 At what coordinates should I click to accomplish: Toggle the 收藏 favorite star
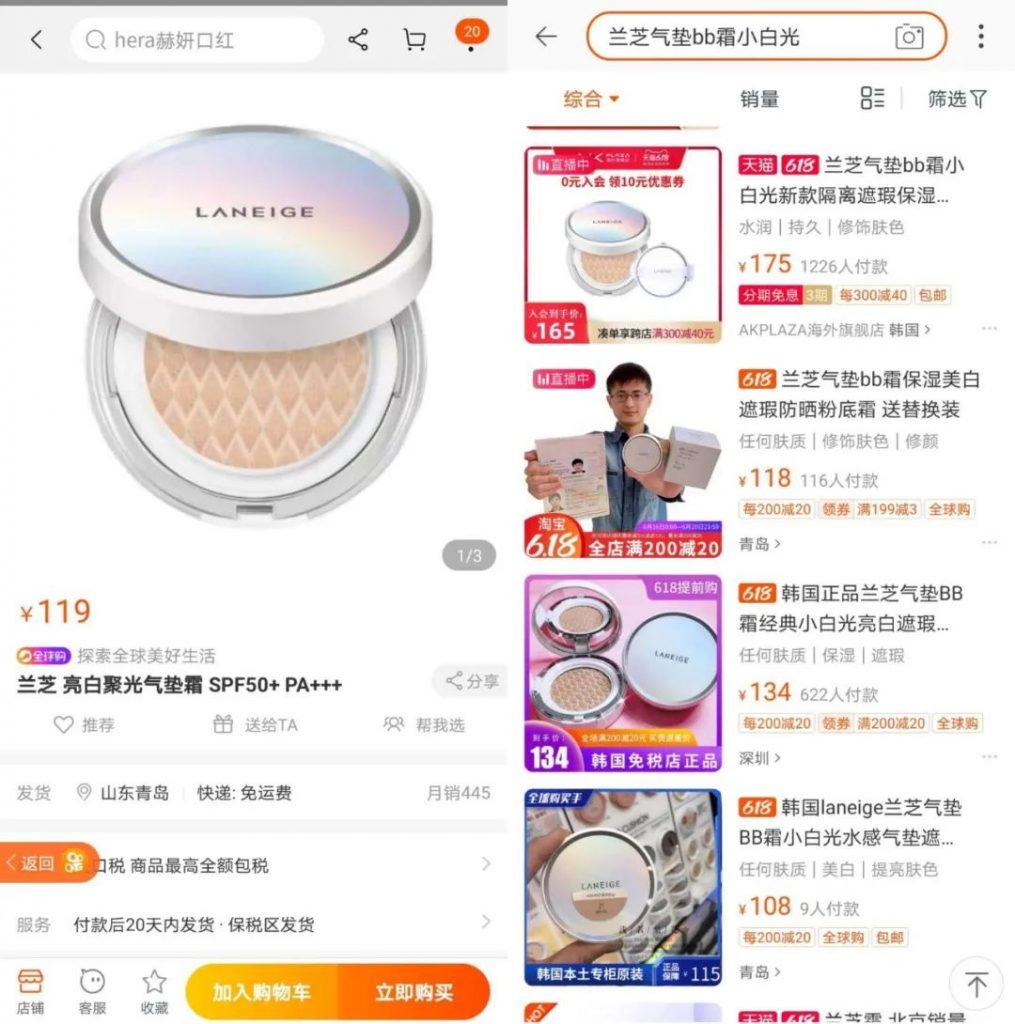point(154,986)
